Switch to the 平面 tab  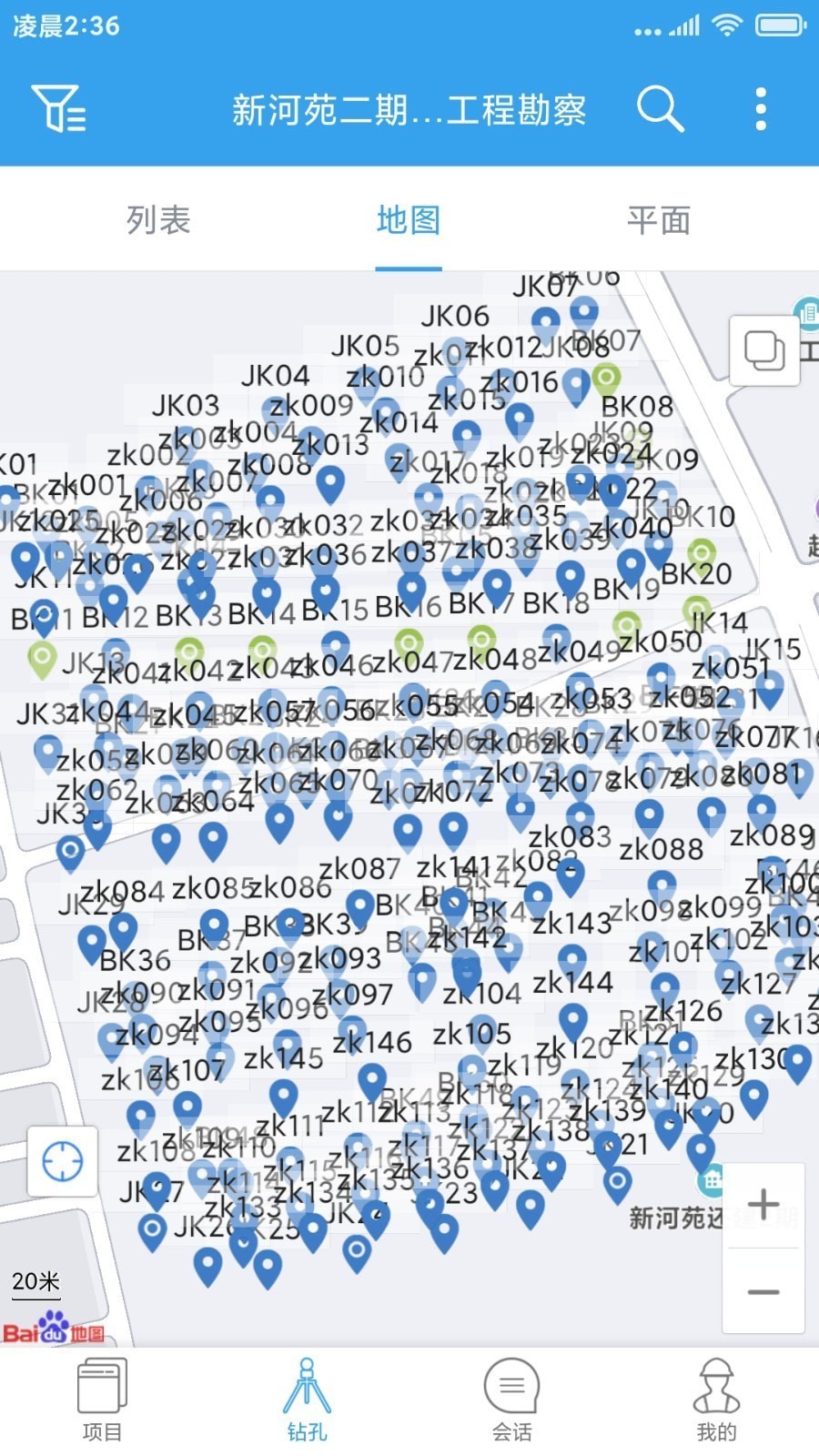tap(659, 220)
